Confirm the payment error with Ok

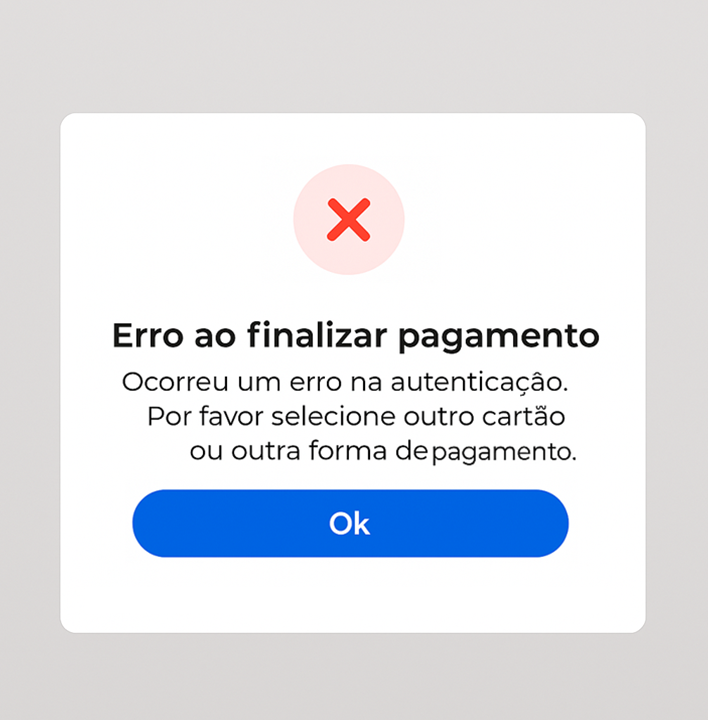[x=350, y=523]
